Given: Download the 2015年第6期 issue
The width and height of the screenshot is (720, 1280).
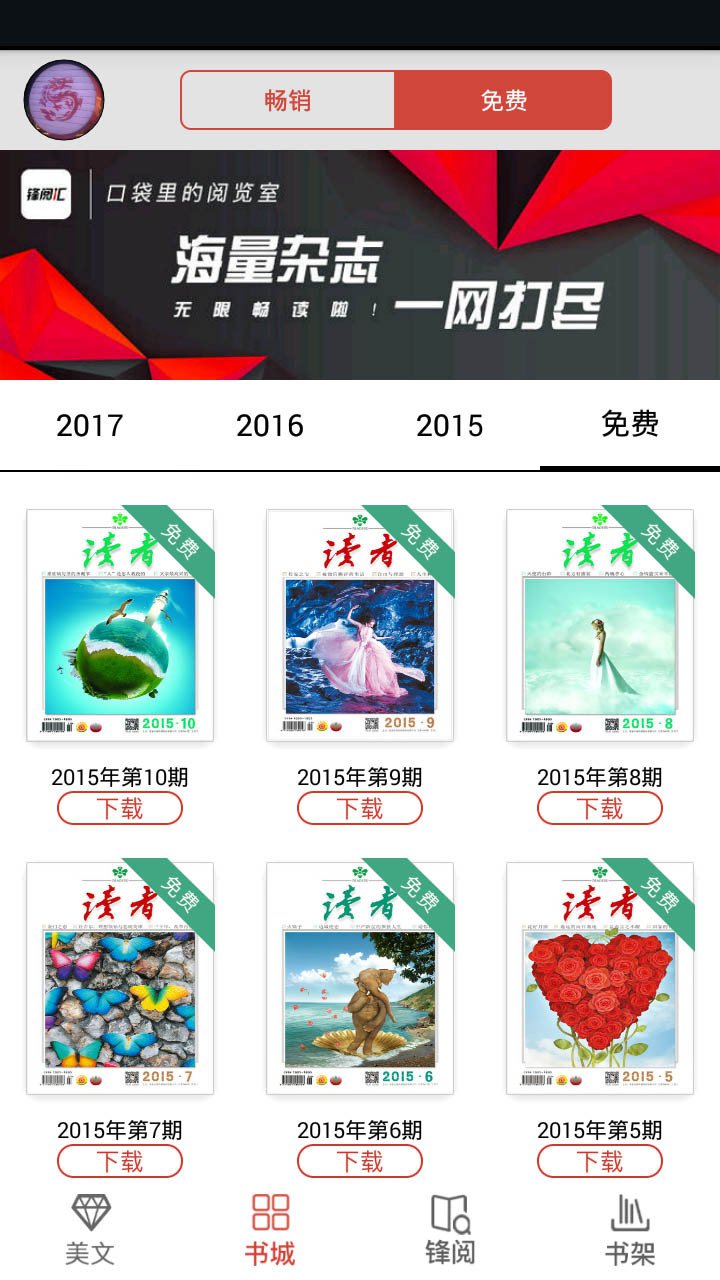Looking at the screenshot, I should (360, 1161).
